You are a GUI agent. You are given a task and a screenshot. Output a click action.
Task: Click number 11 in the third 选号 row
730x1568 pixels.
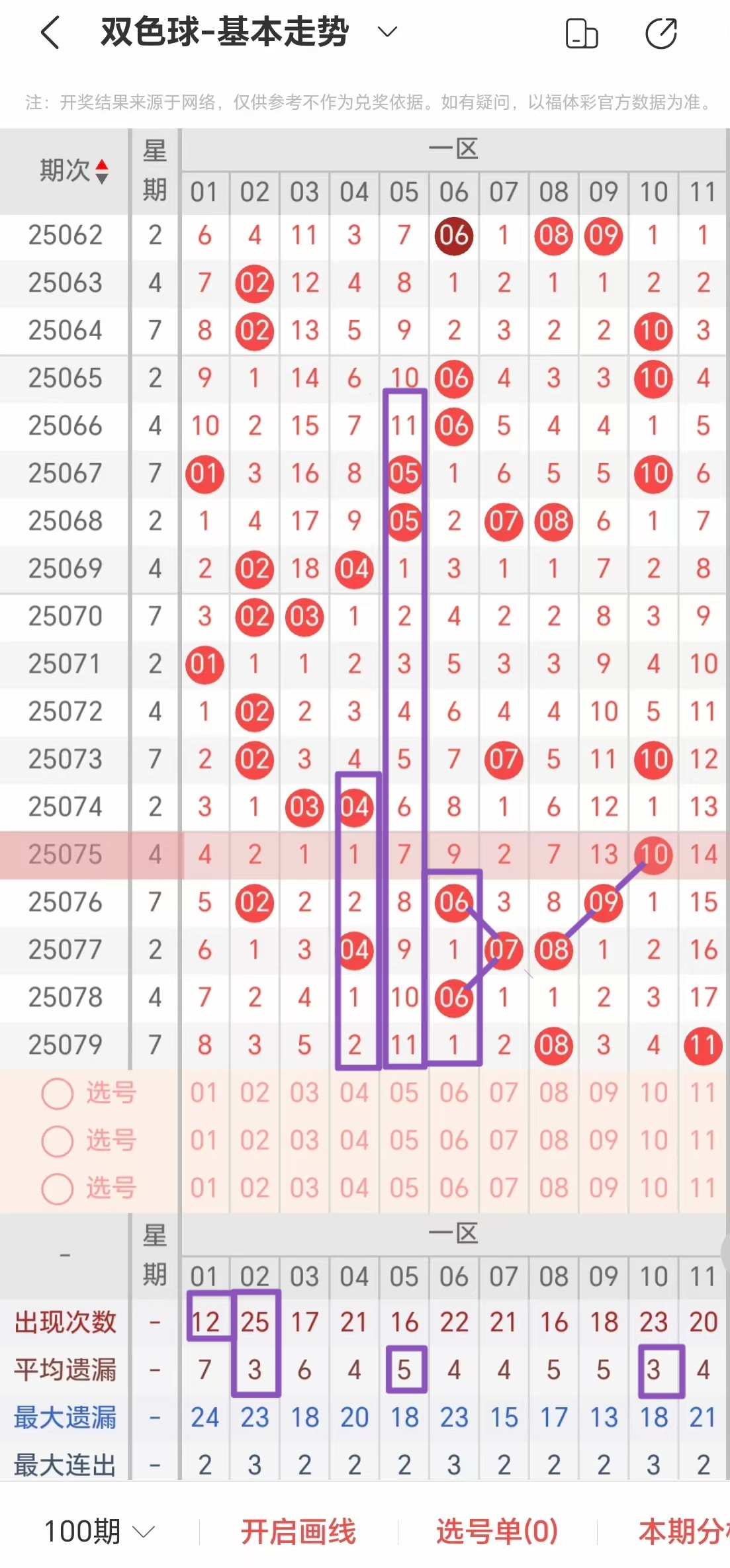tap(703, 1188)
